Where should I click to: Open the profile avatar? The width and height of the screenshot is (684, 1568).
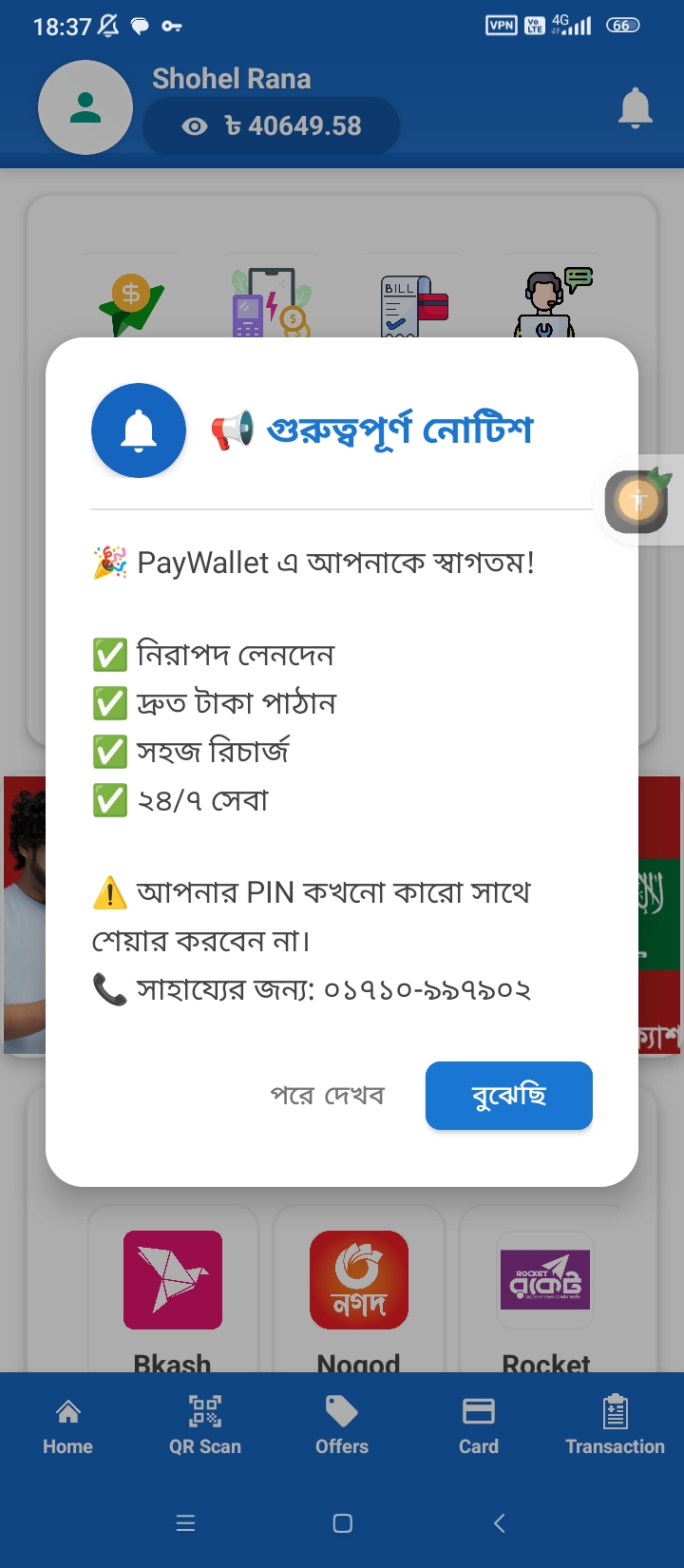tap(85, 107)
